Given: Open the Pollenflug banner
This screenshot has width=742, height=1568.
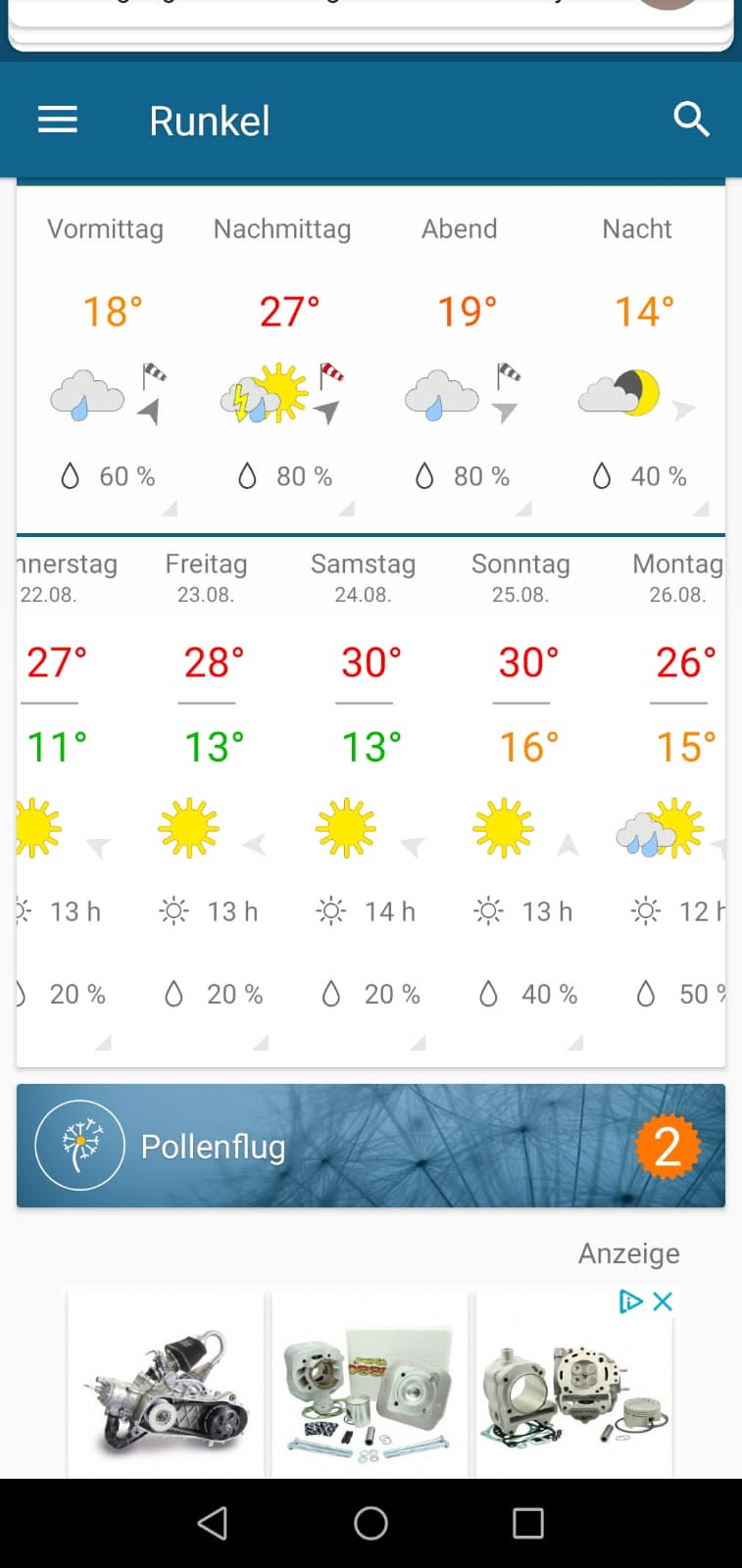Looking at the screenshot, I should tap(371, 1146).
